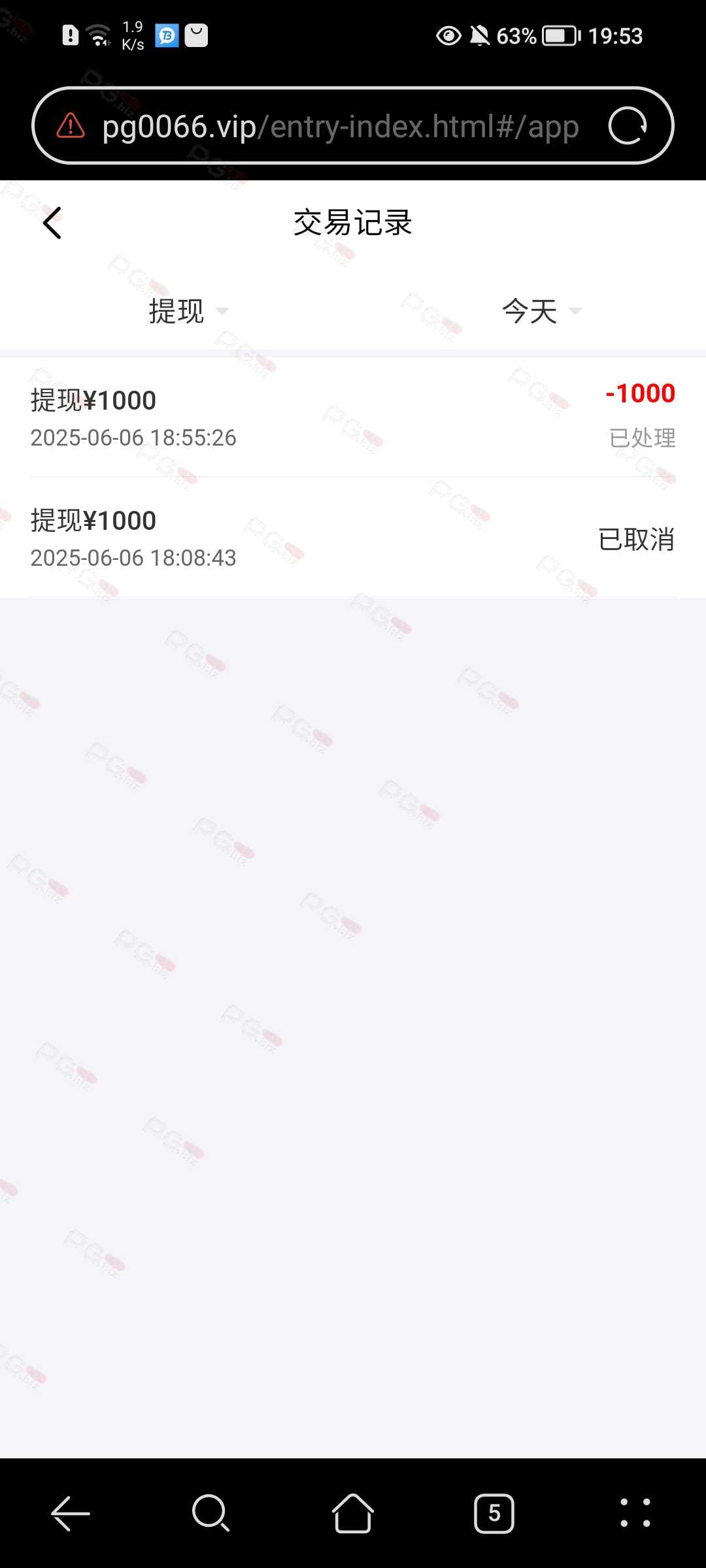Open the 18:55:26 withdrawal record

click(353, 417)
